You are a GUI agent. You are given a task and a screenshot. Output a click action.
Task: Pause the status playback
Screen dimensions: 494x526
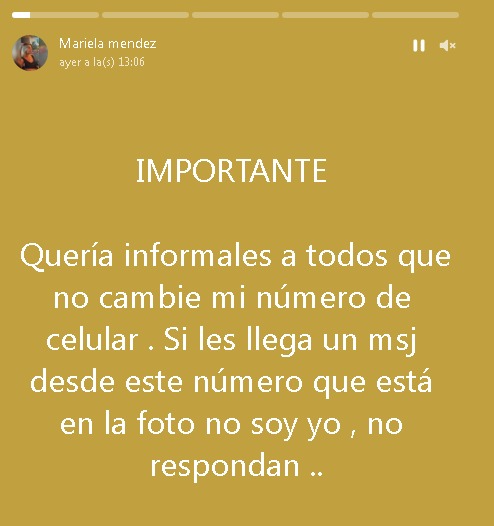(419, 45)
